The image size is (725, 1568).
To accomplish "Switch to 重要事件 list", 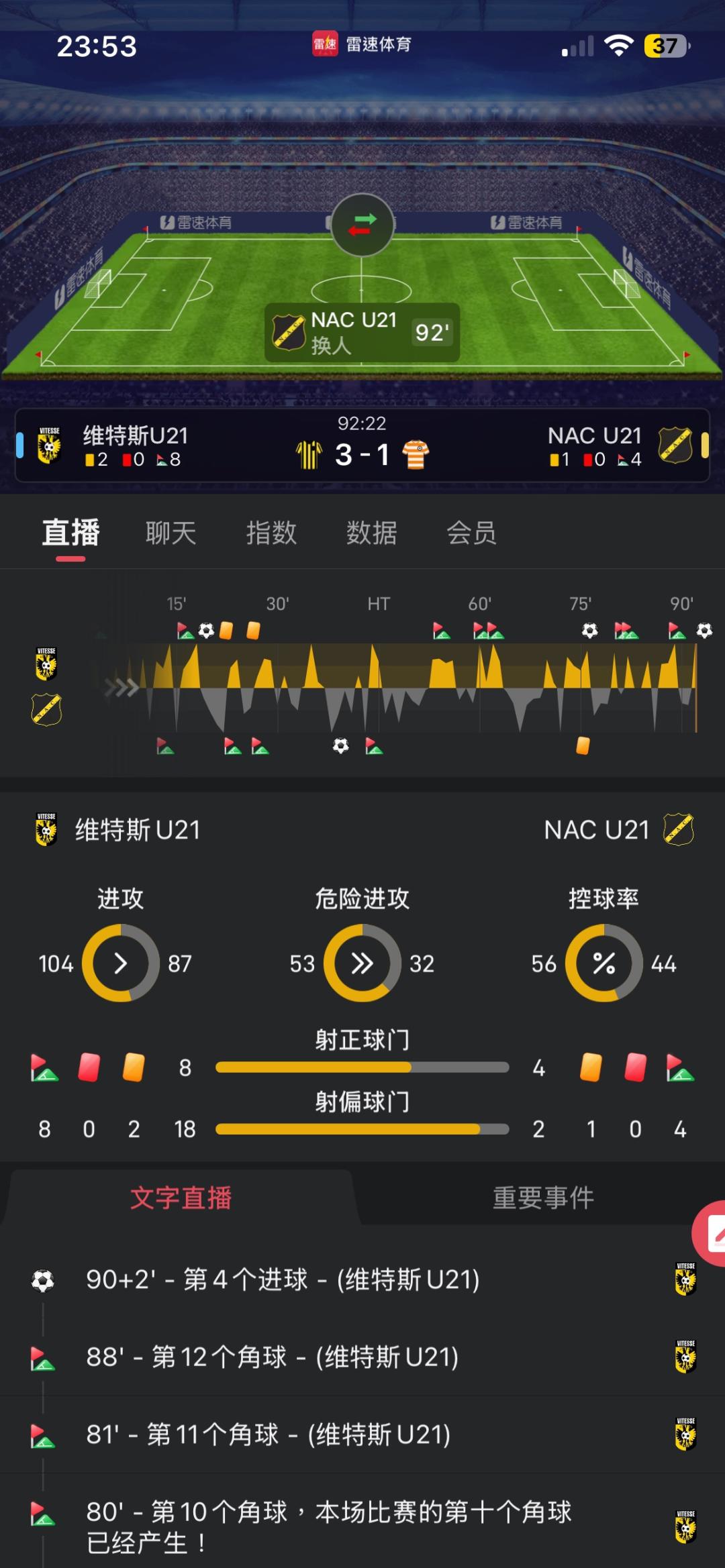I will (543, 1198).
